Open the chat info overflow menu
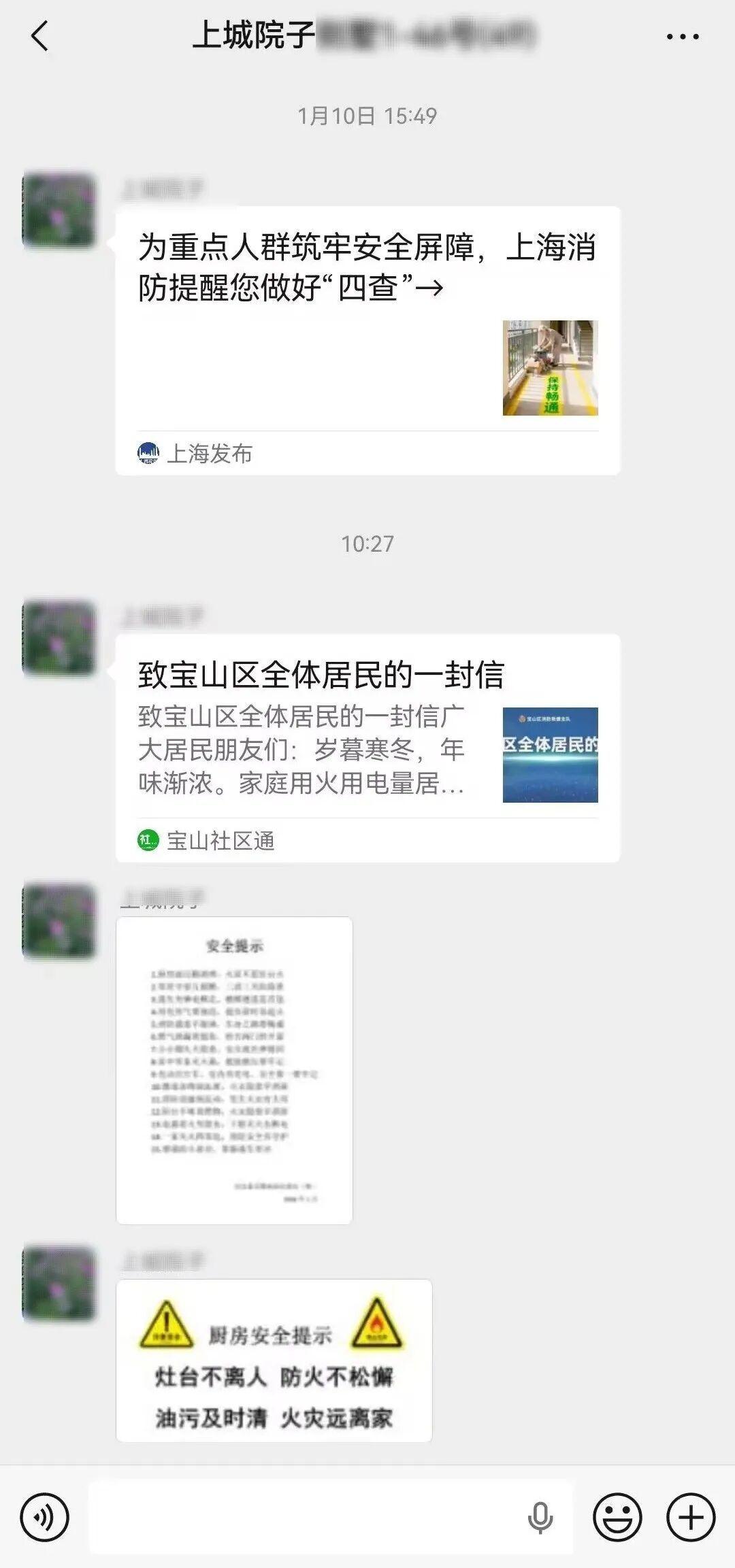The image size is (735, 1568). tap(682, 37)
